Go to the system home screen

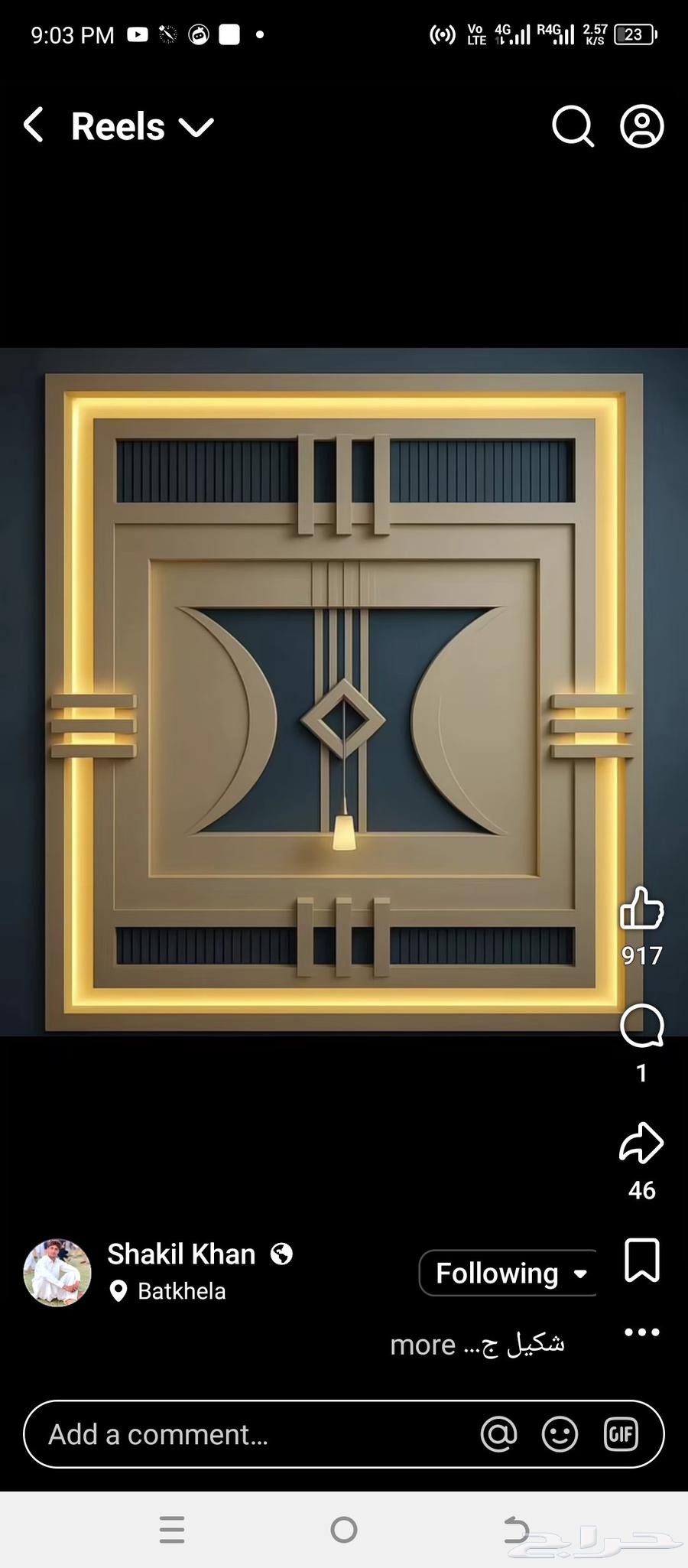coord(343,1530)
